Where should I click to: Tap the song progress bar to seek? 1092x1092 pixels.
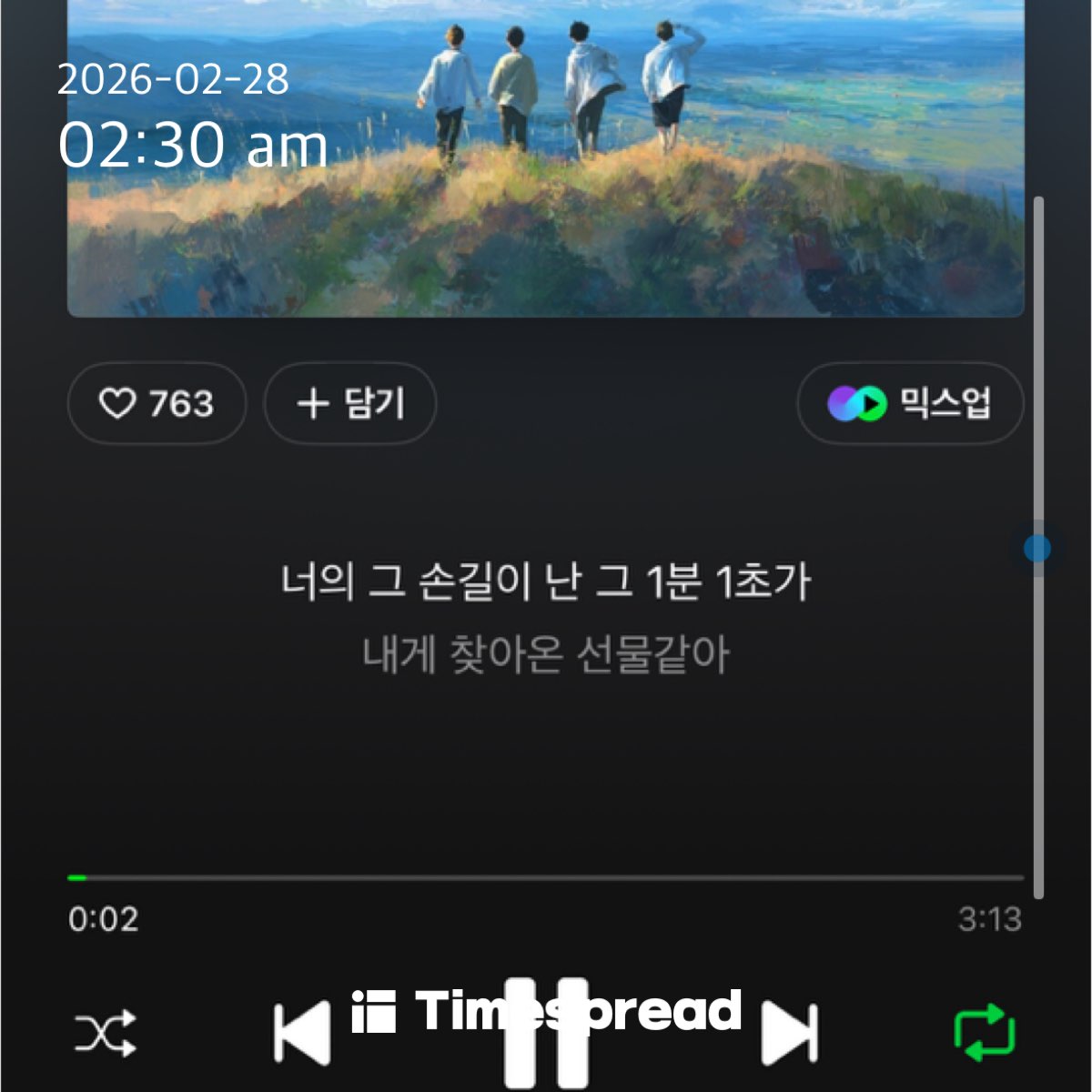point(546,878)
